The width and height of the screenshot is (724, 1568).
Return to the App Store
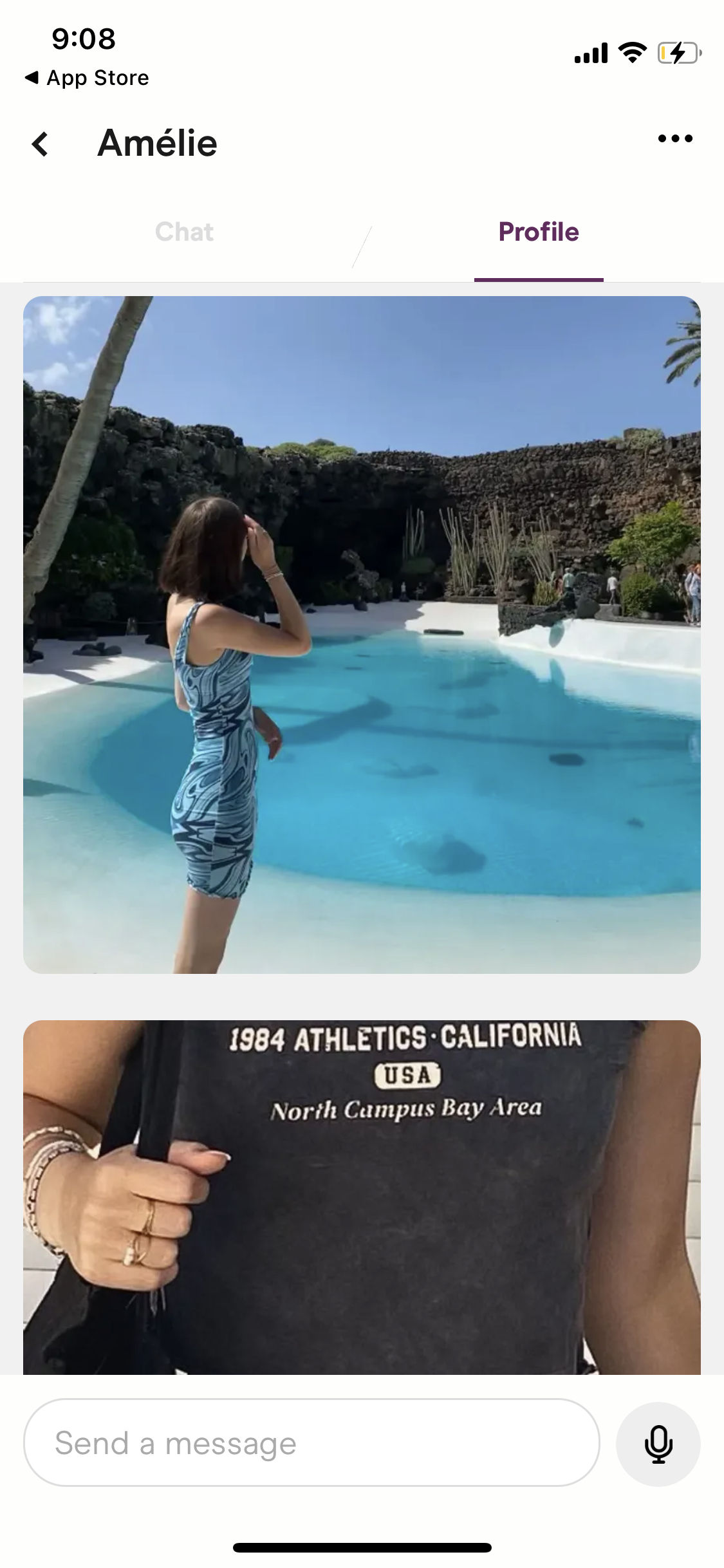[87, 78]
